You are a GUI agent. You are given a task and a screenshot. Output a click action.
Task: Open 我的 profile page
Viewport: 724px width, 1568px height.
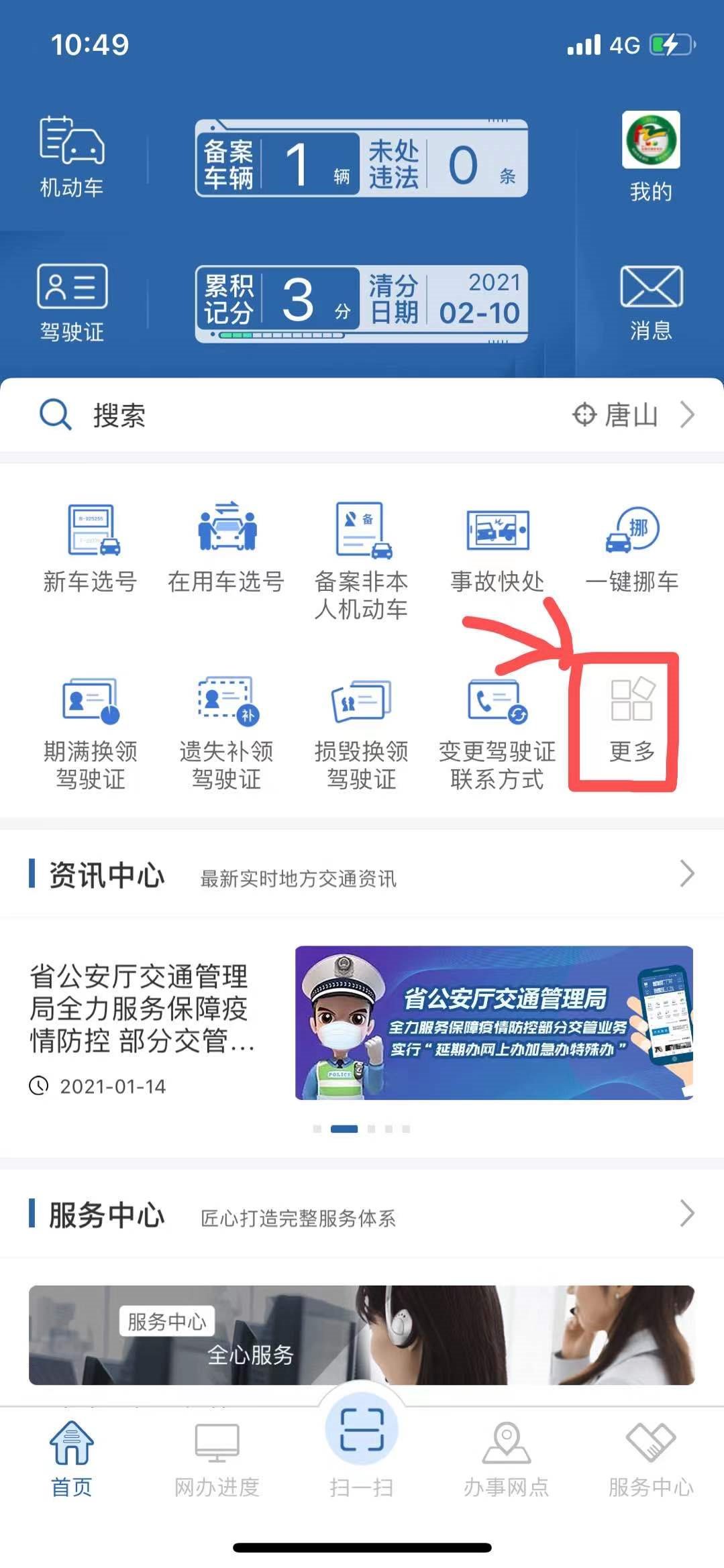pos(650,156)
